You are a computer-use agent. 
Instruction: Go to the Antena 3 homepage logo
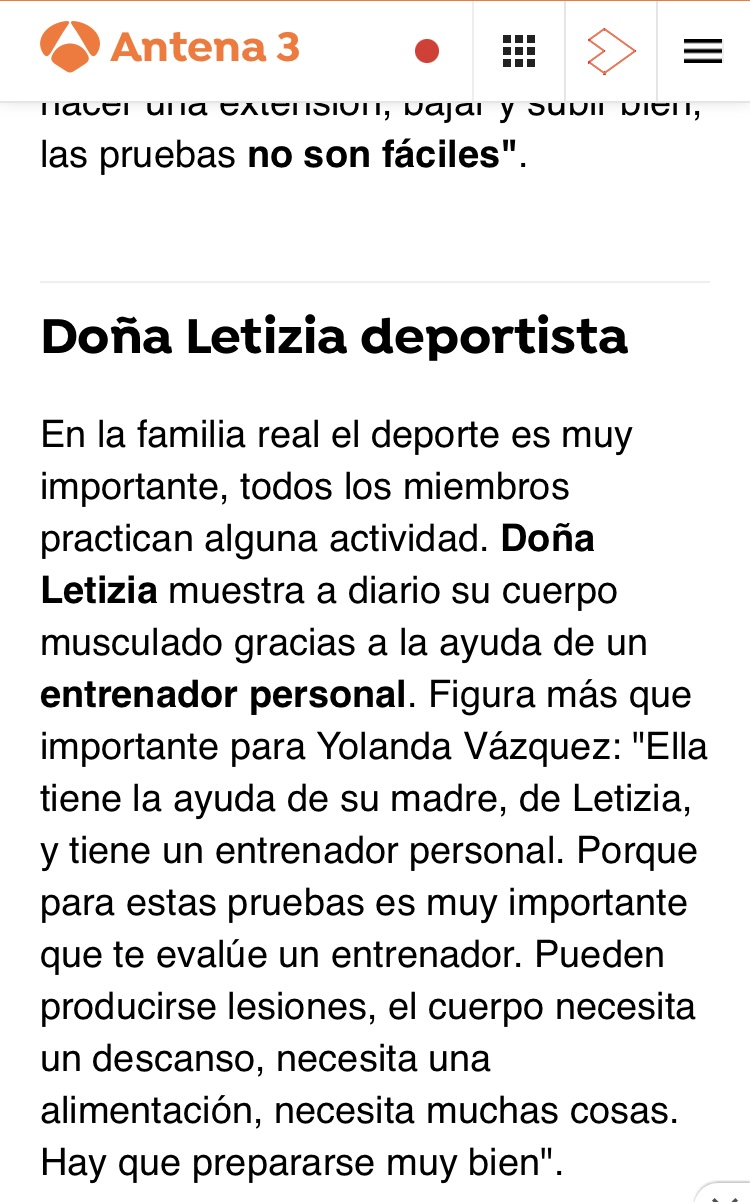[x=170, y=47]
